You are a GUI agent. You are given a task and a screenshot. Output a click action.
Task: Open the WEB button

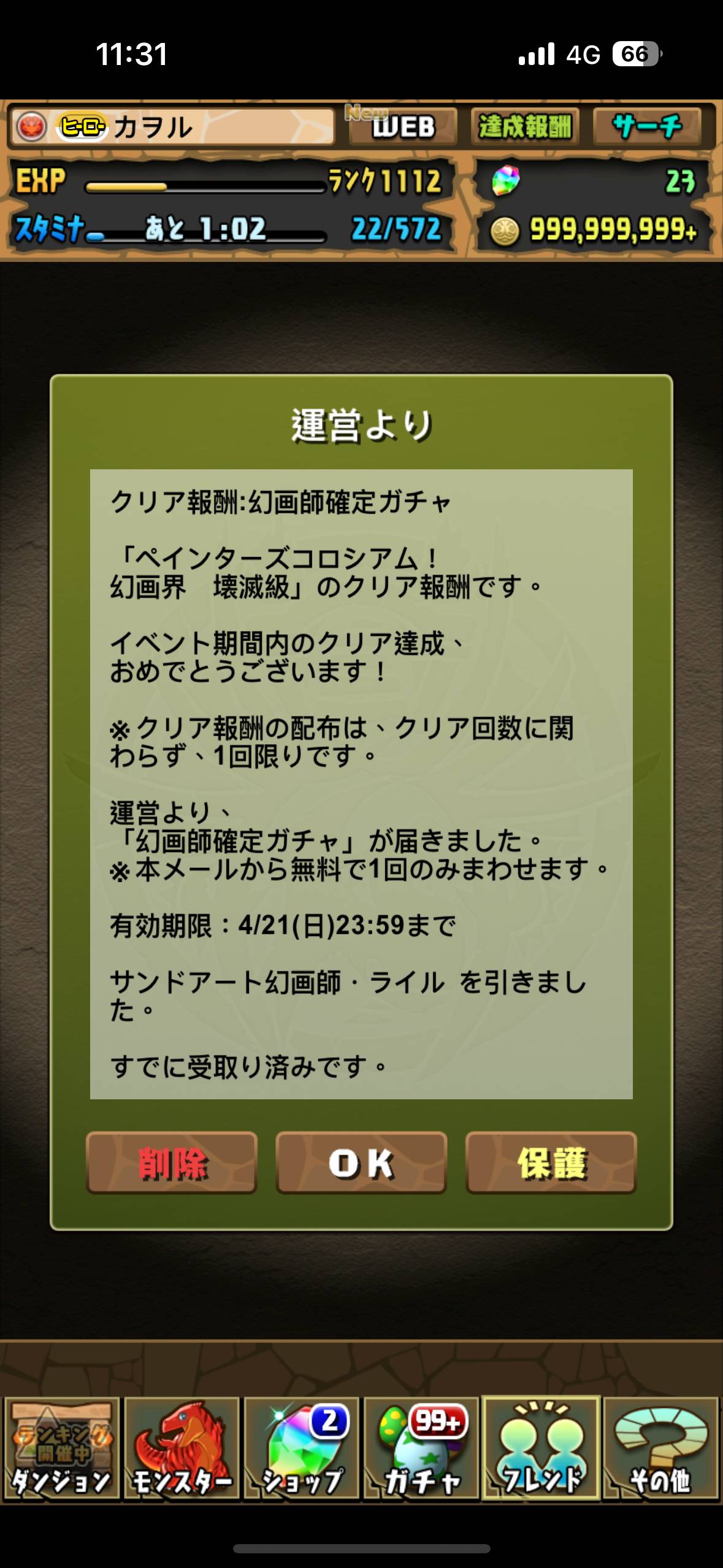tap(403, 127)
